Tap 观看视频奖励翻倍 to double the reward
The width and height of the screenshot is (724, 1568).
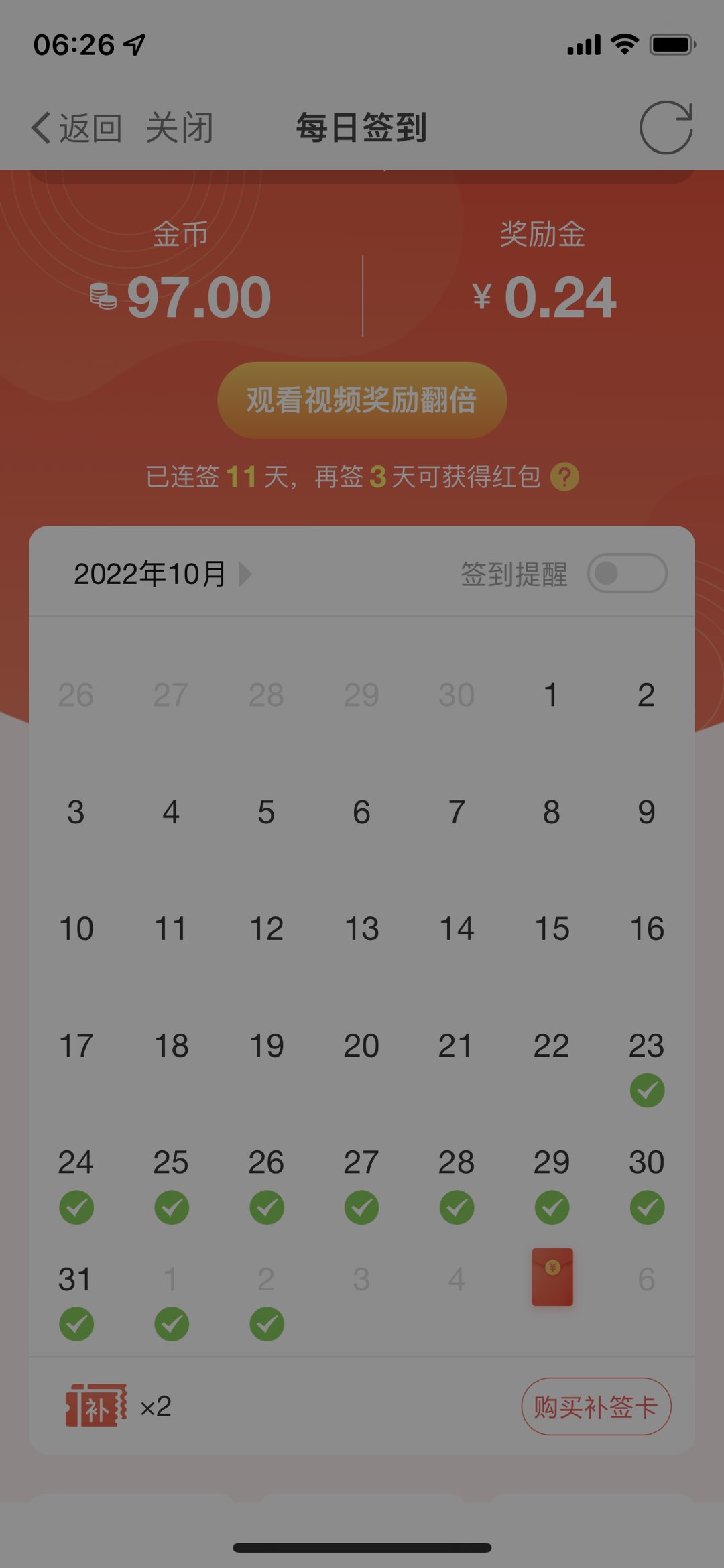tap(362, 400)
